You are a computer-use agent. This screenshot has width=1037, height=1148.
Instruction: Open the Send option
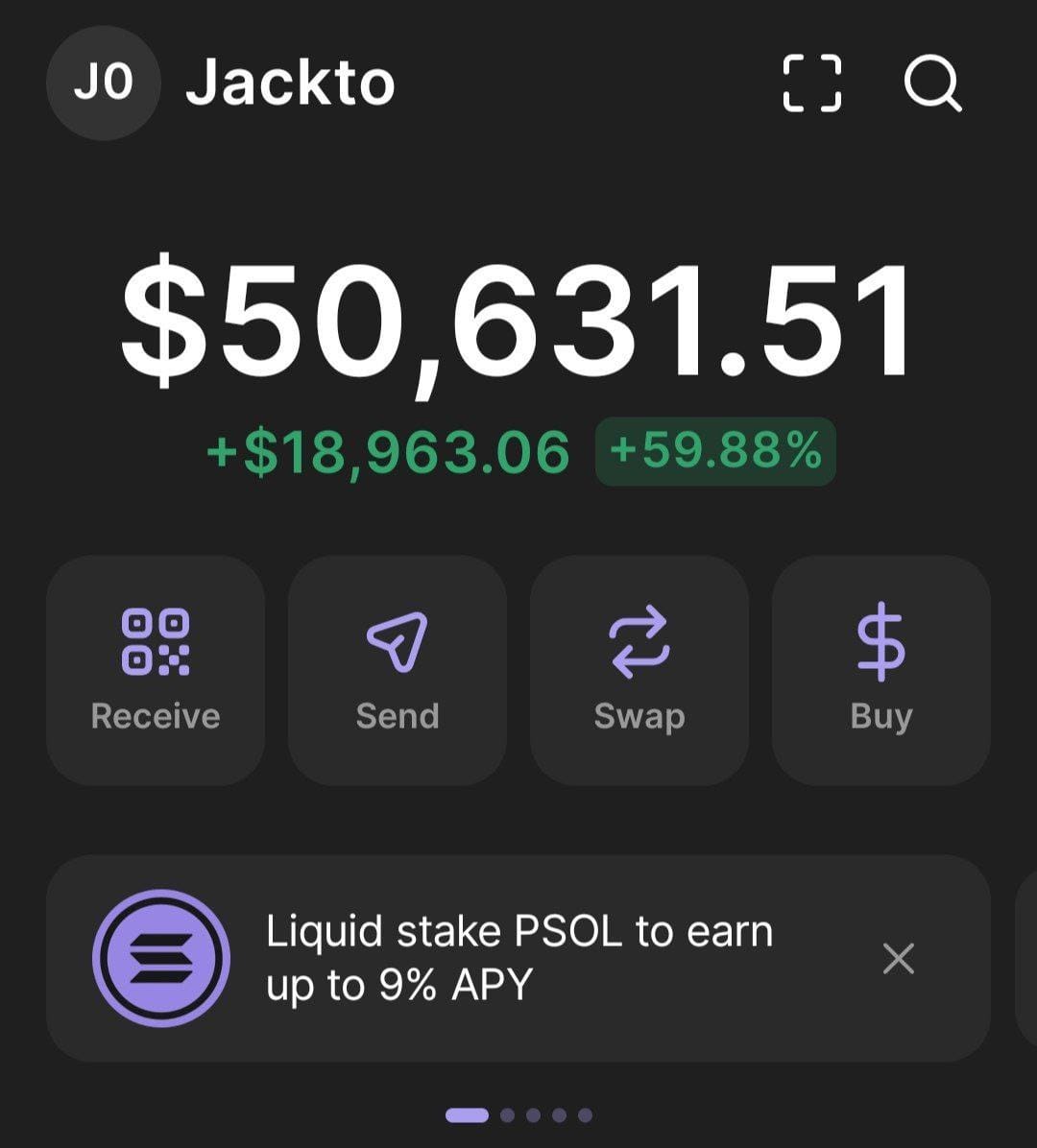[x=398, y=670]
